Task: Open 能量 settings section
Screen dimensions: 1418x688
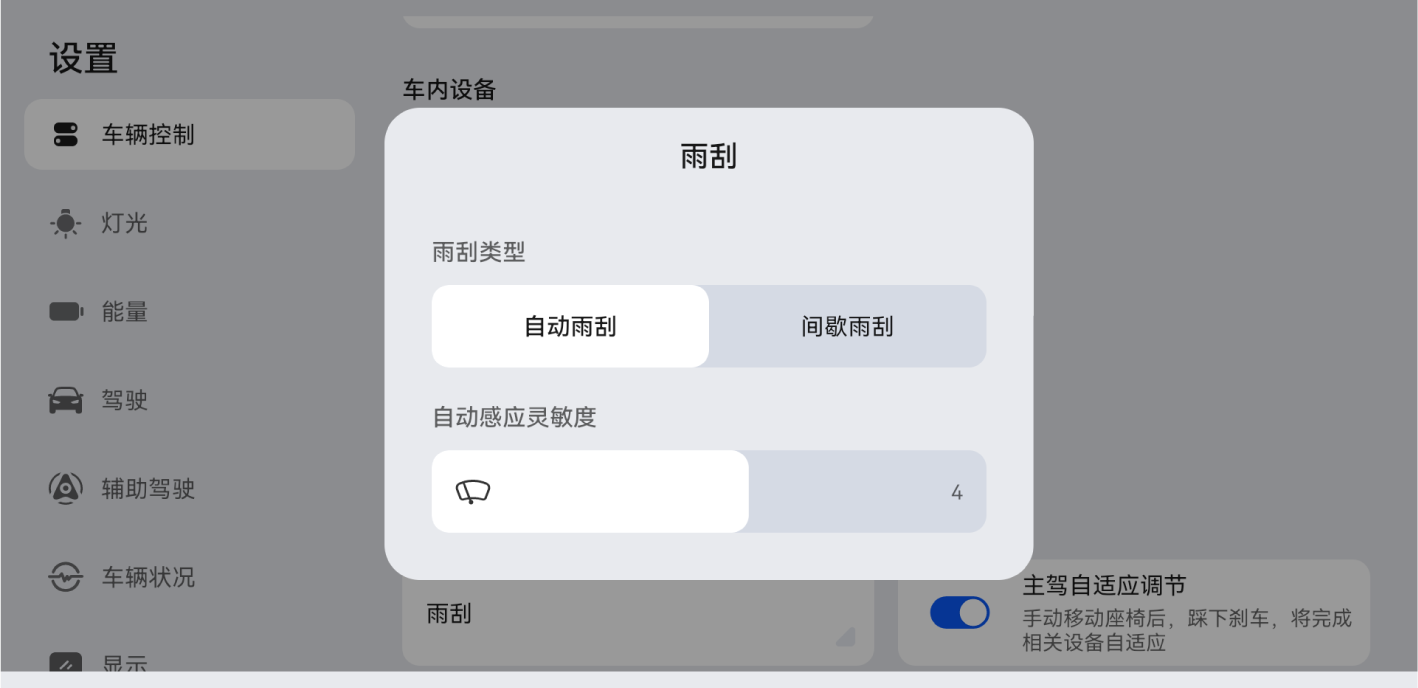Action: point(124,312)
